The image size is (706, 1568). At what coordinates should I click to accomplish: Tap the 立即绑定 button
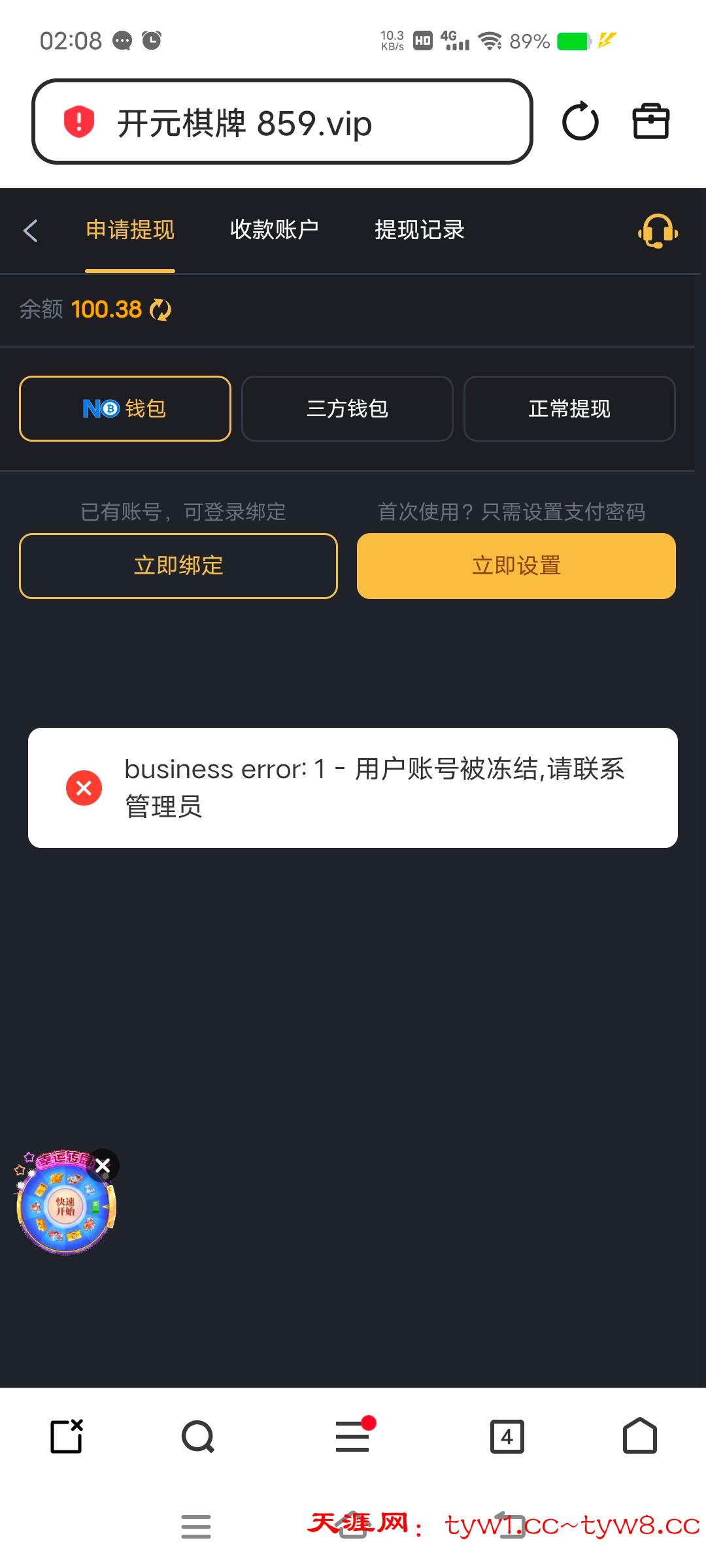(178, 566)
